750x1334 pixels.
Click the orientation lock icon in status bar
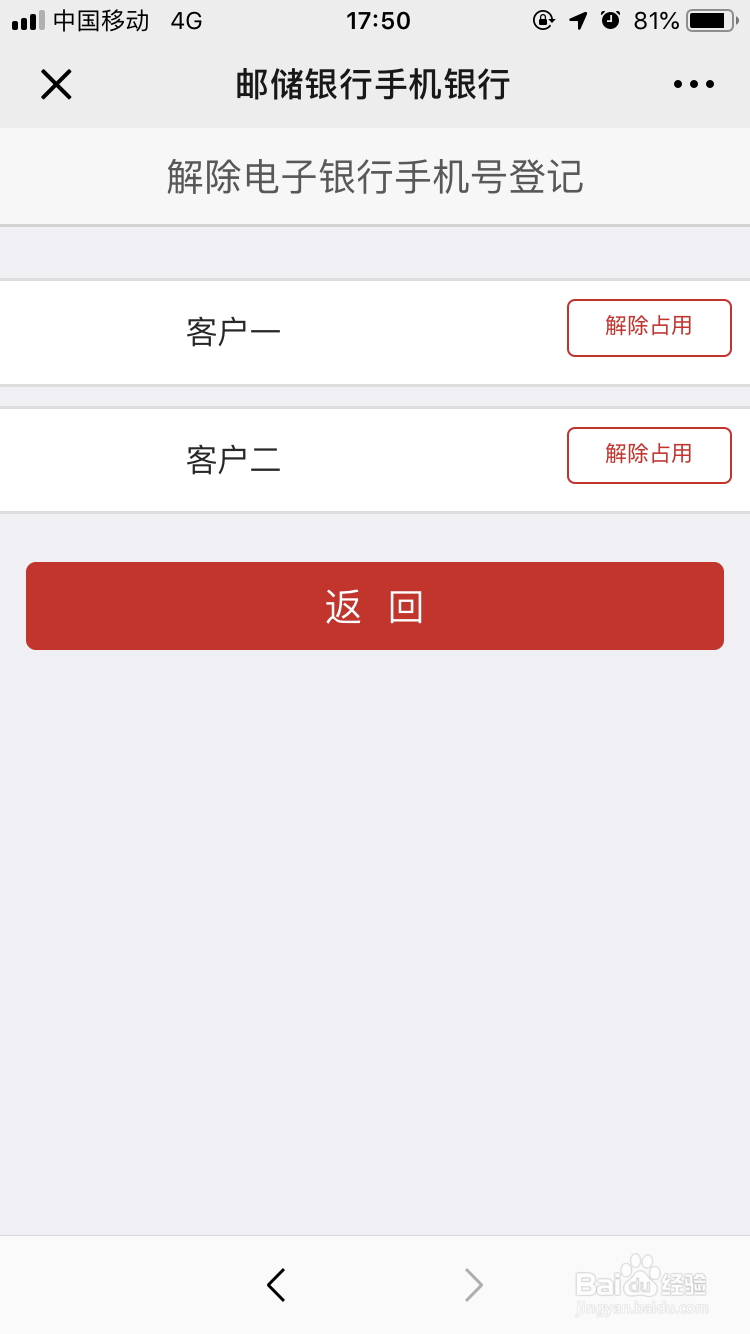click(x=542, y=20)
